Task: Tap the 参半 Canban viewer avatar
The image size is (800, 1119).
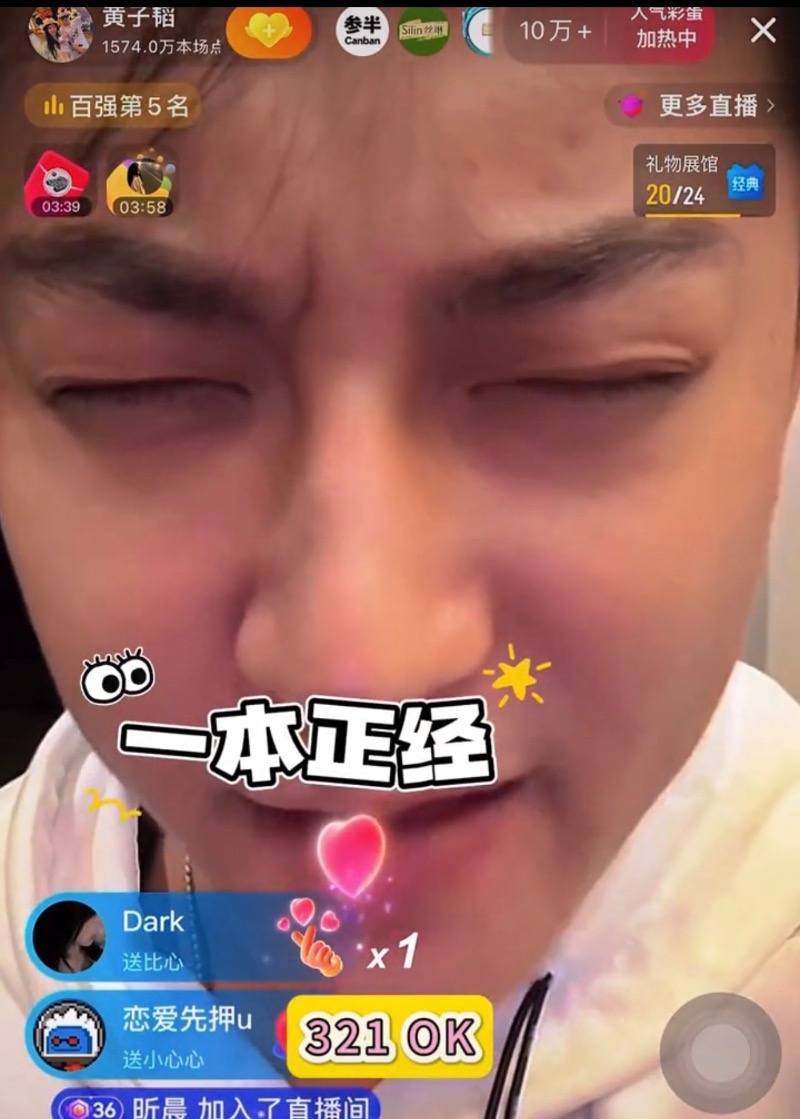Action: click(361, 32)
